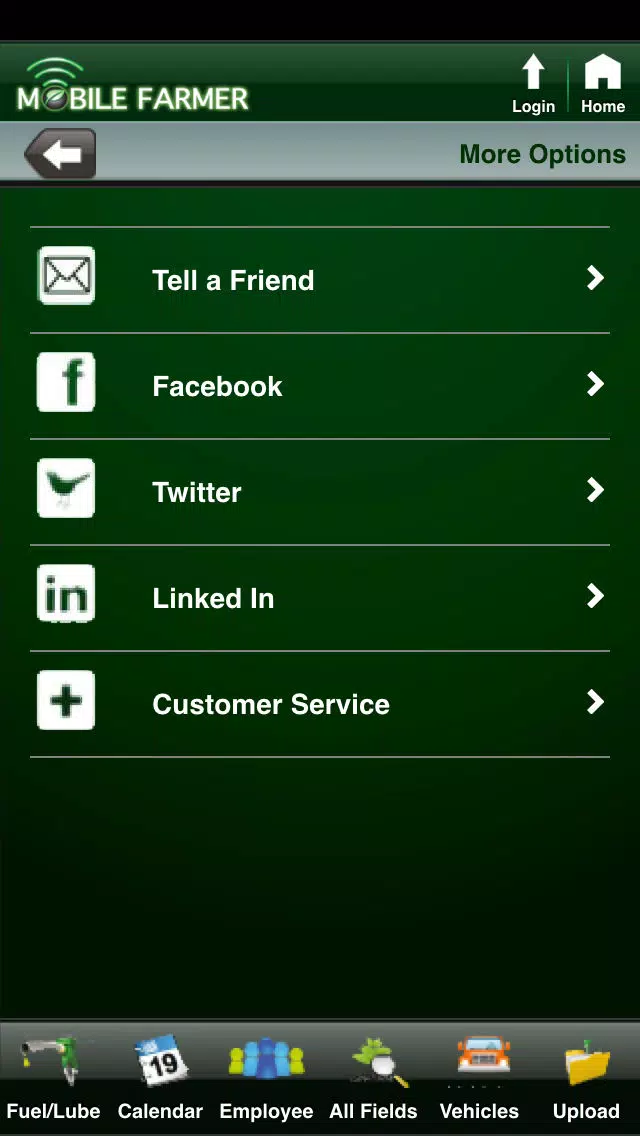640x1136 pixels.
Task: Go to the All Fields tab
Action: click(x=373, y=1078)
